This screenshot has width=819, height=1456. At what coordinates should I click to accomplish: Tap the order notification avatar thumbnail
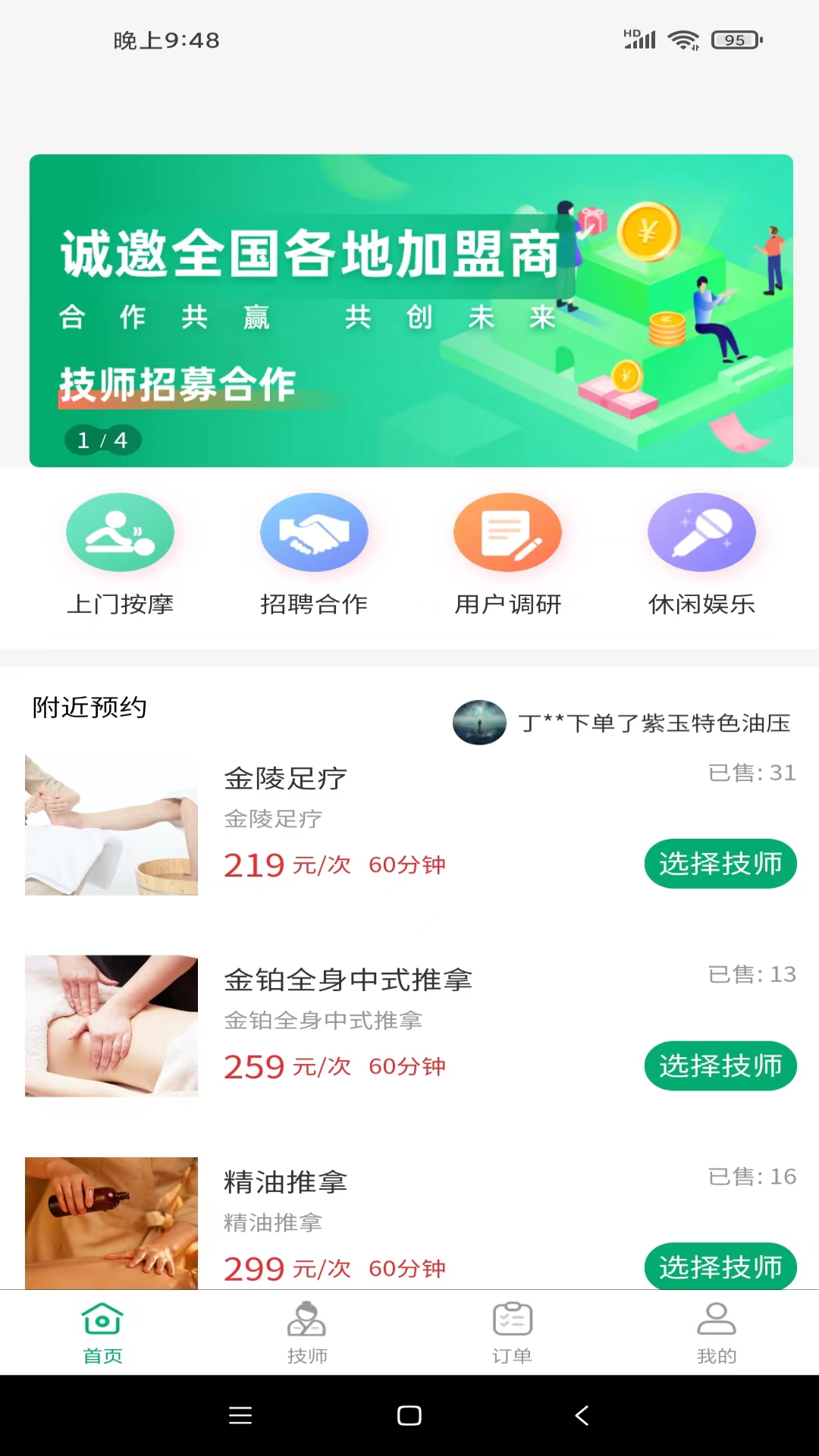tap(479, 723)
